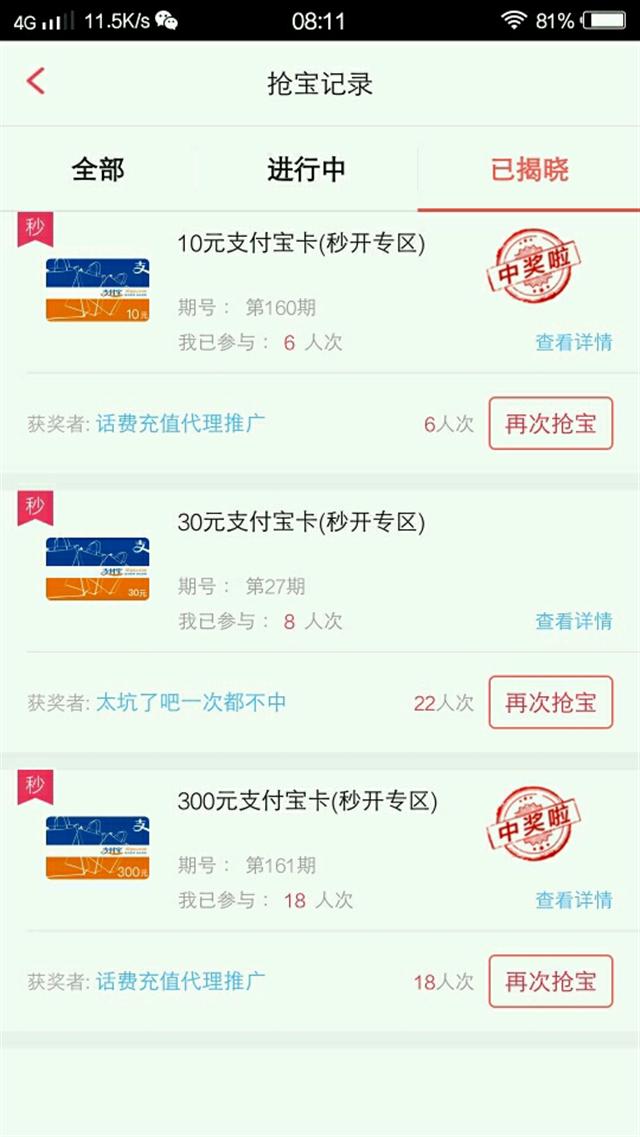Go back from 抢宝记录 page

click(36, 81)
